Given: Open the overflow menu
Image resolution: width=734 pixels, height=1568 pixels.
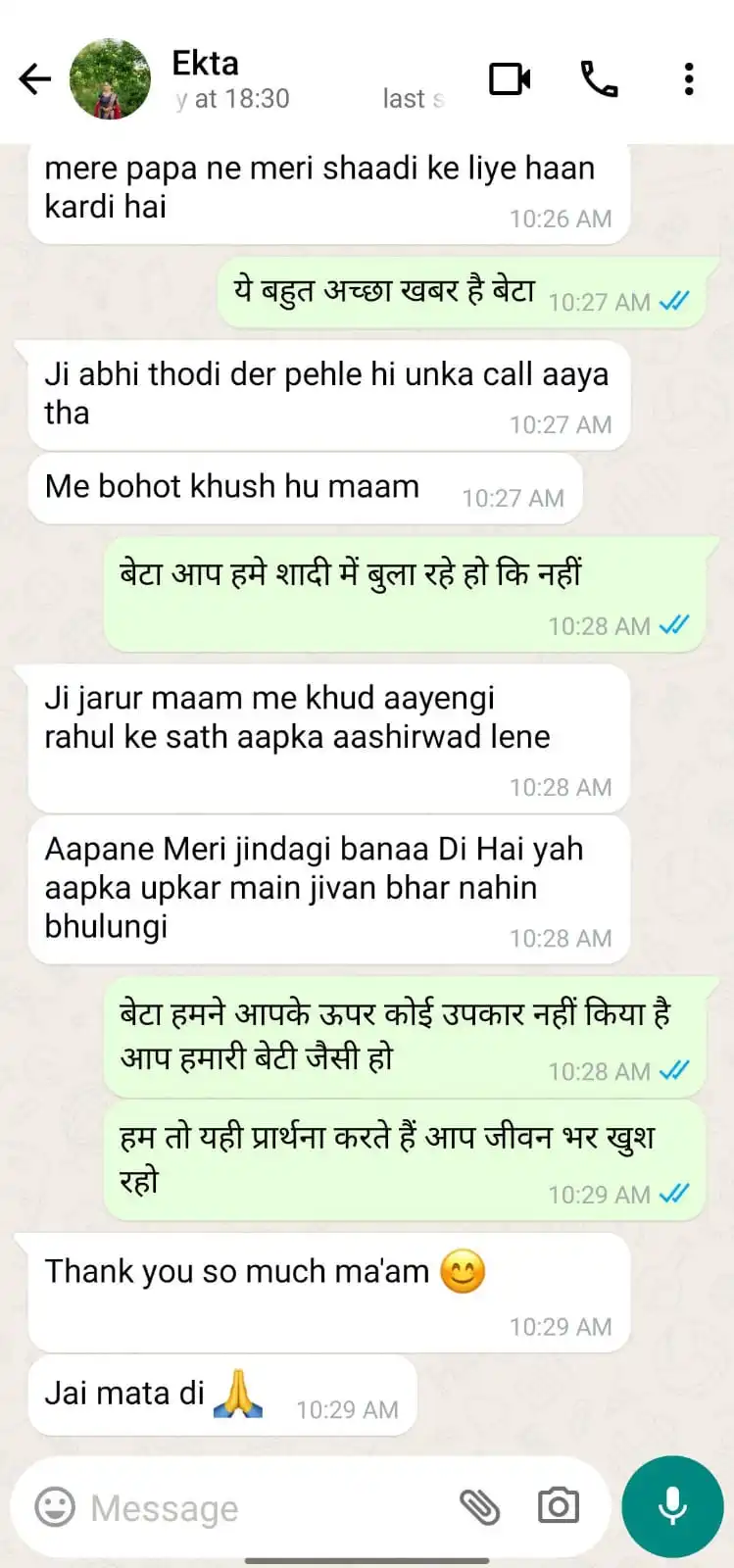Looking at the screenshot, I should 689,79.
